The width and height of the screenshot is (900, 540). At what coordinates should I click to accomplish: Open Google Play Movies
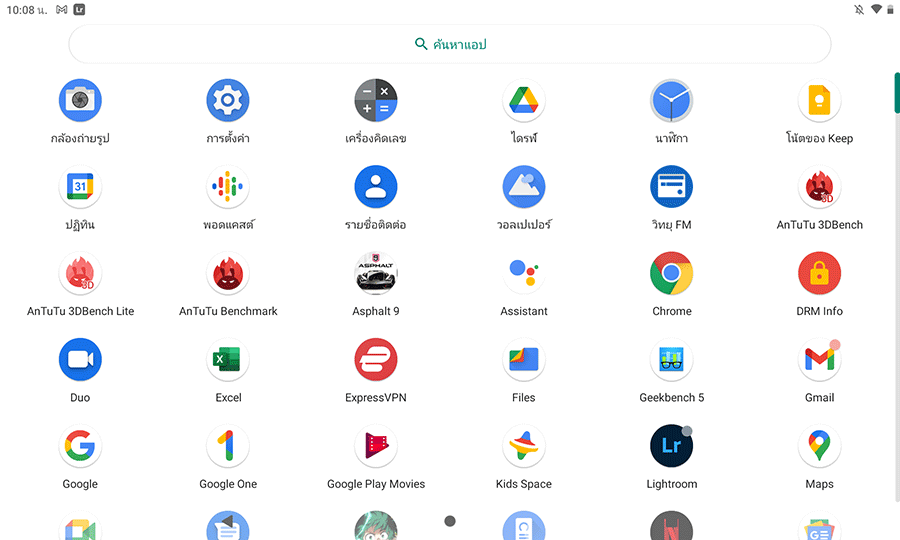tap(376, 446)
